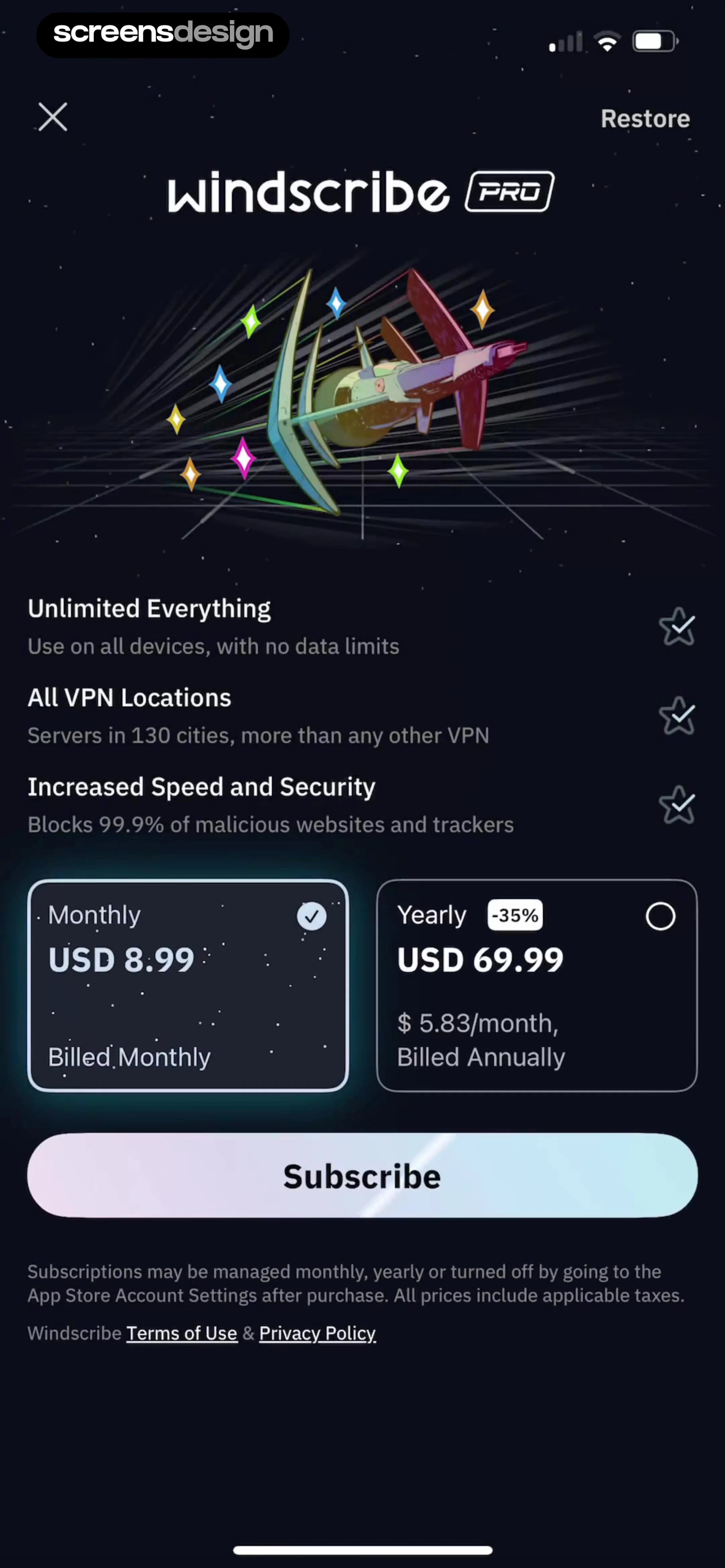Open the Privacy Policy link

(317, 1333)
